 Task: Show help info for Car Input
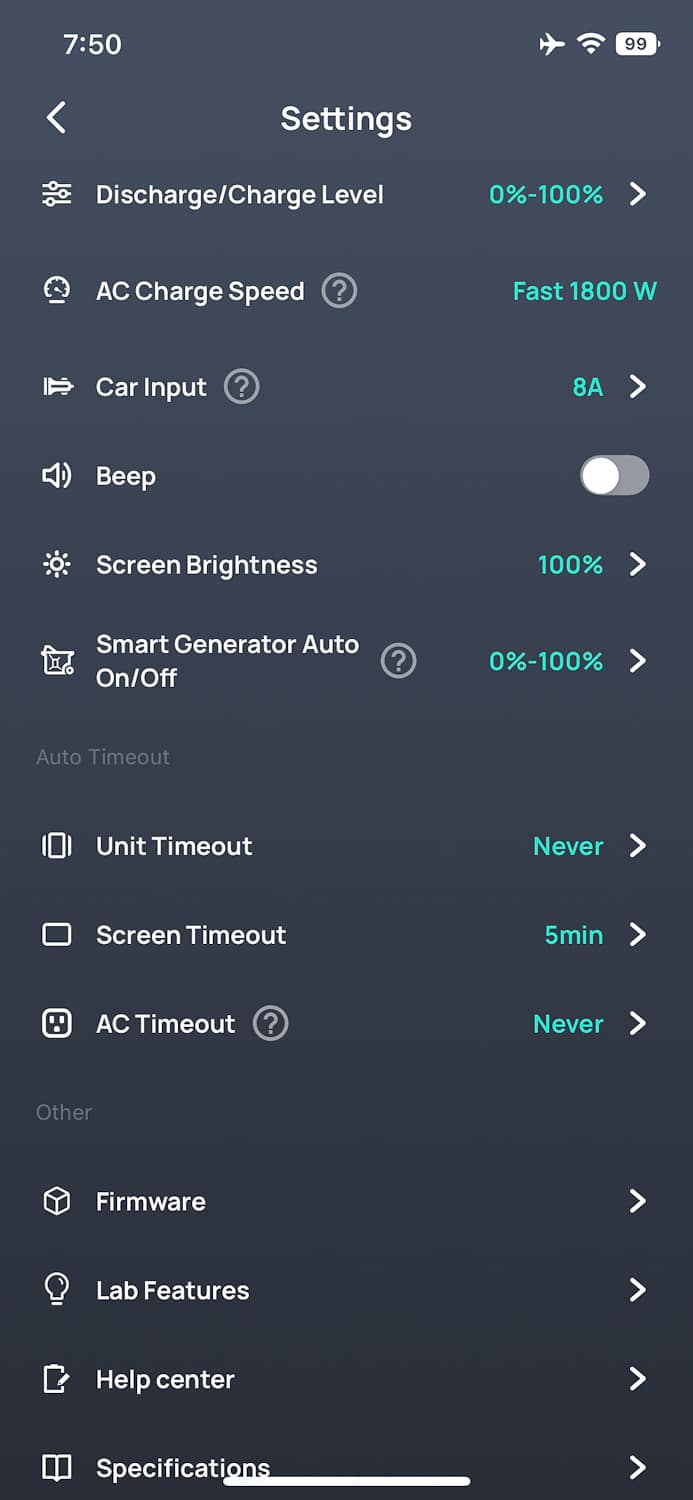[x=241, y=387]
